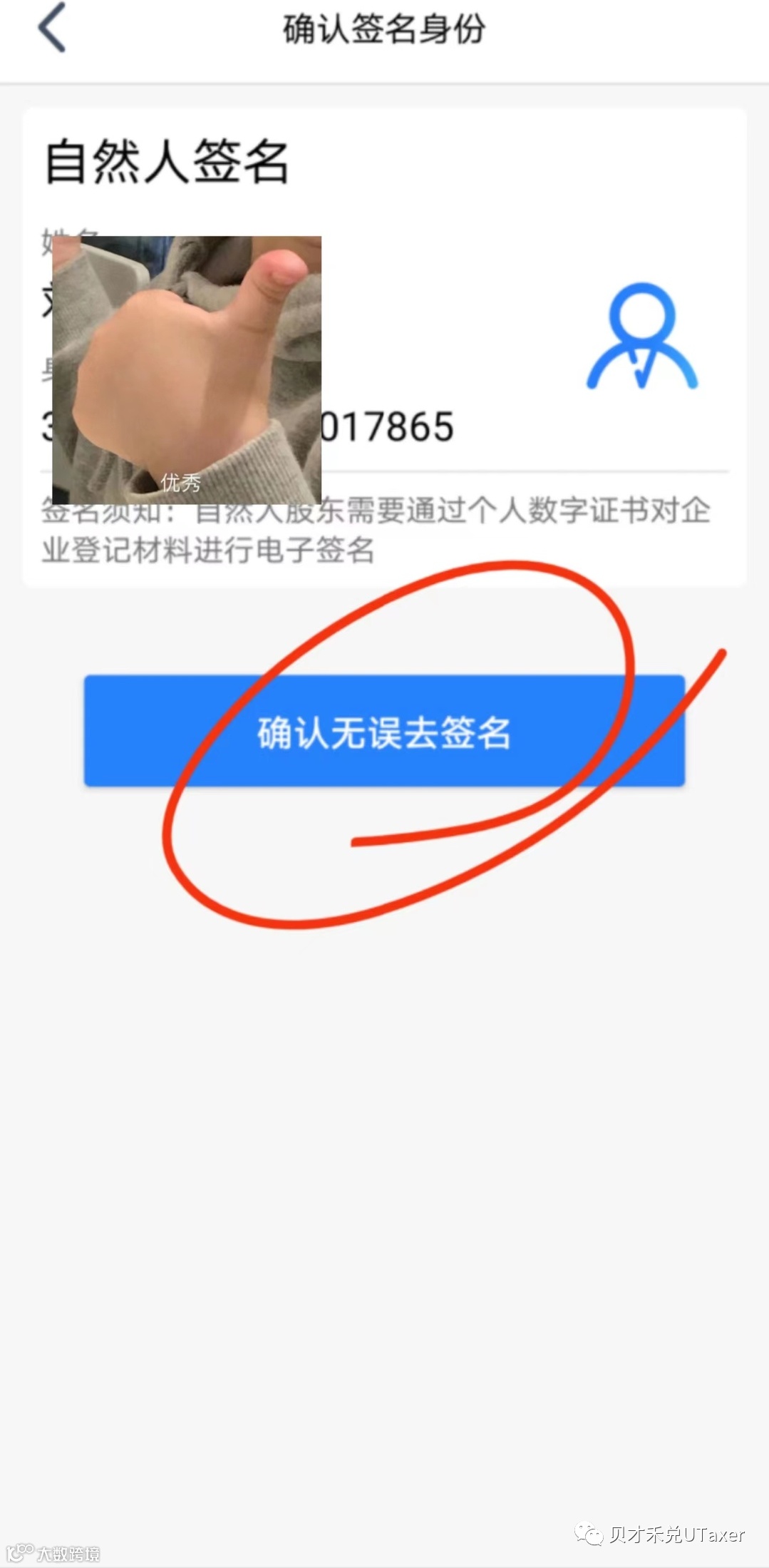The image size is (769, 1568).
Task: Tap the ID number ending in 017865
Action: point(385,426)
